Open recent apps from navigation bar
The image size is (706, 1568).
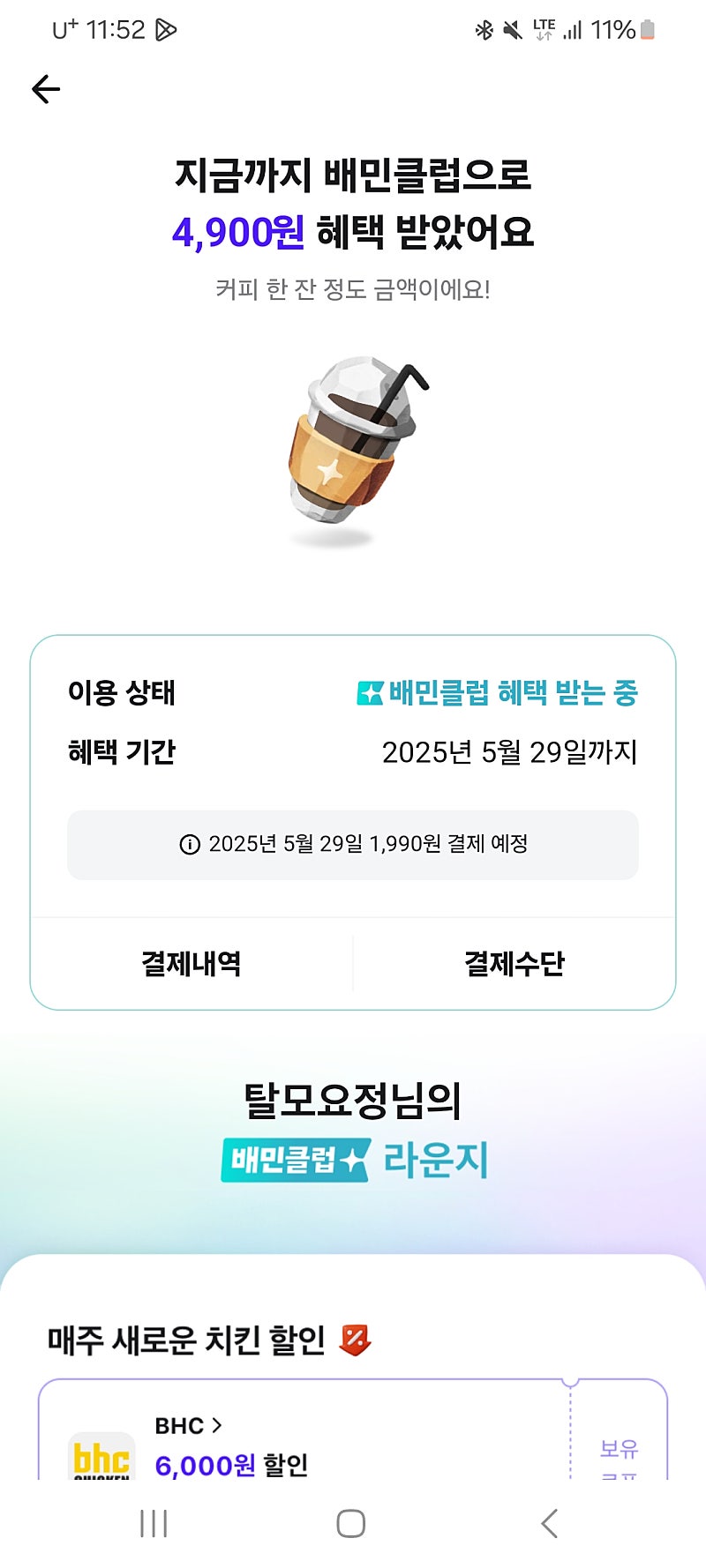(x=154, y=1523)
